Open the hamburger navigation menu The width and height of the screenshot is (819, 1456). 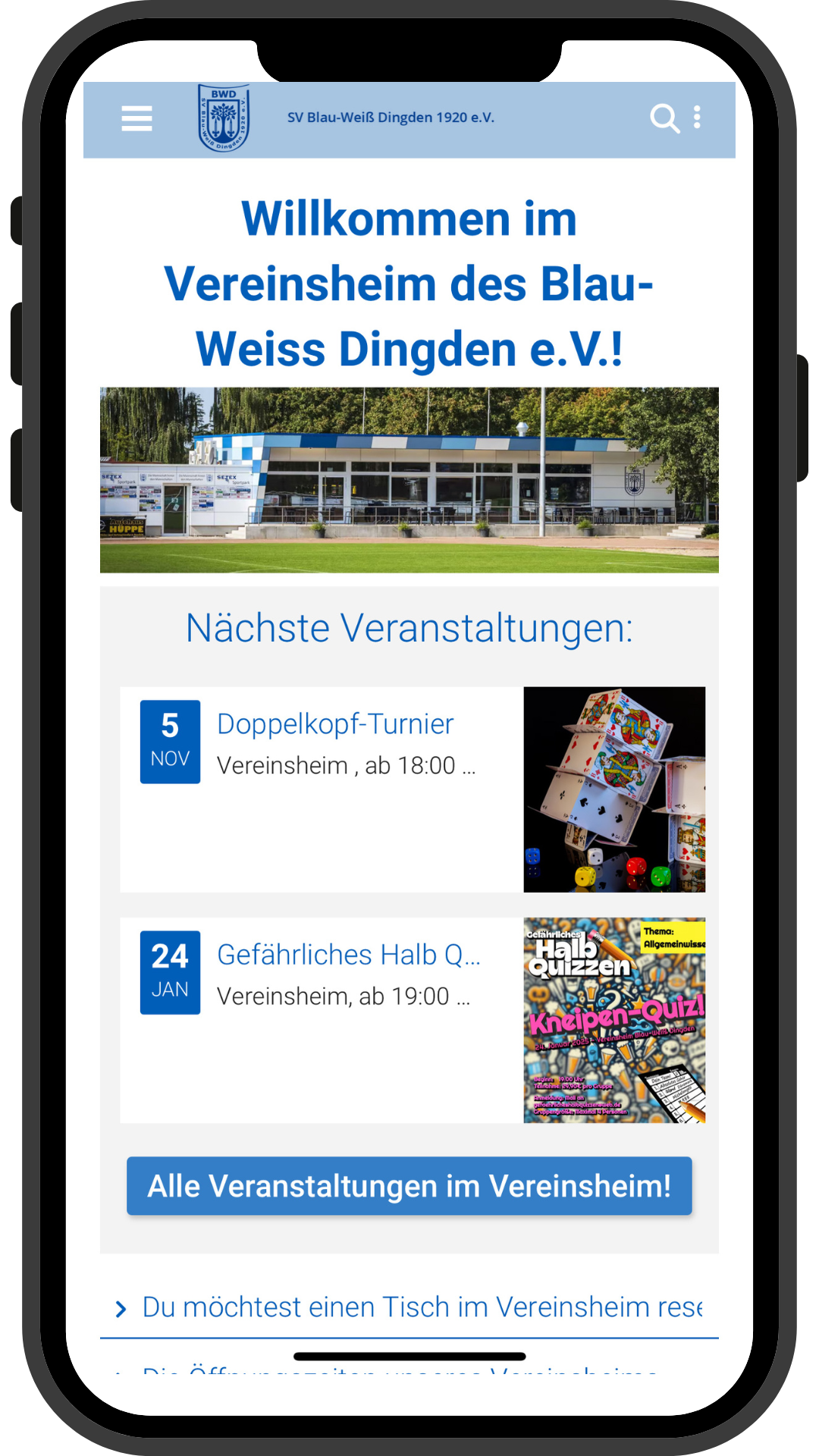pyautogui.click(x=136, y=119)
